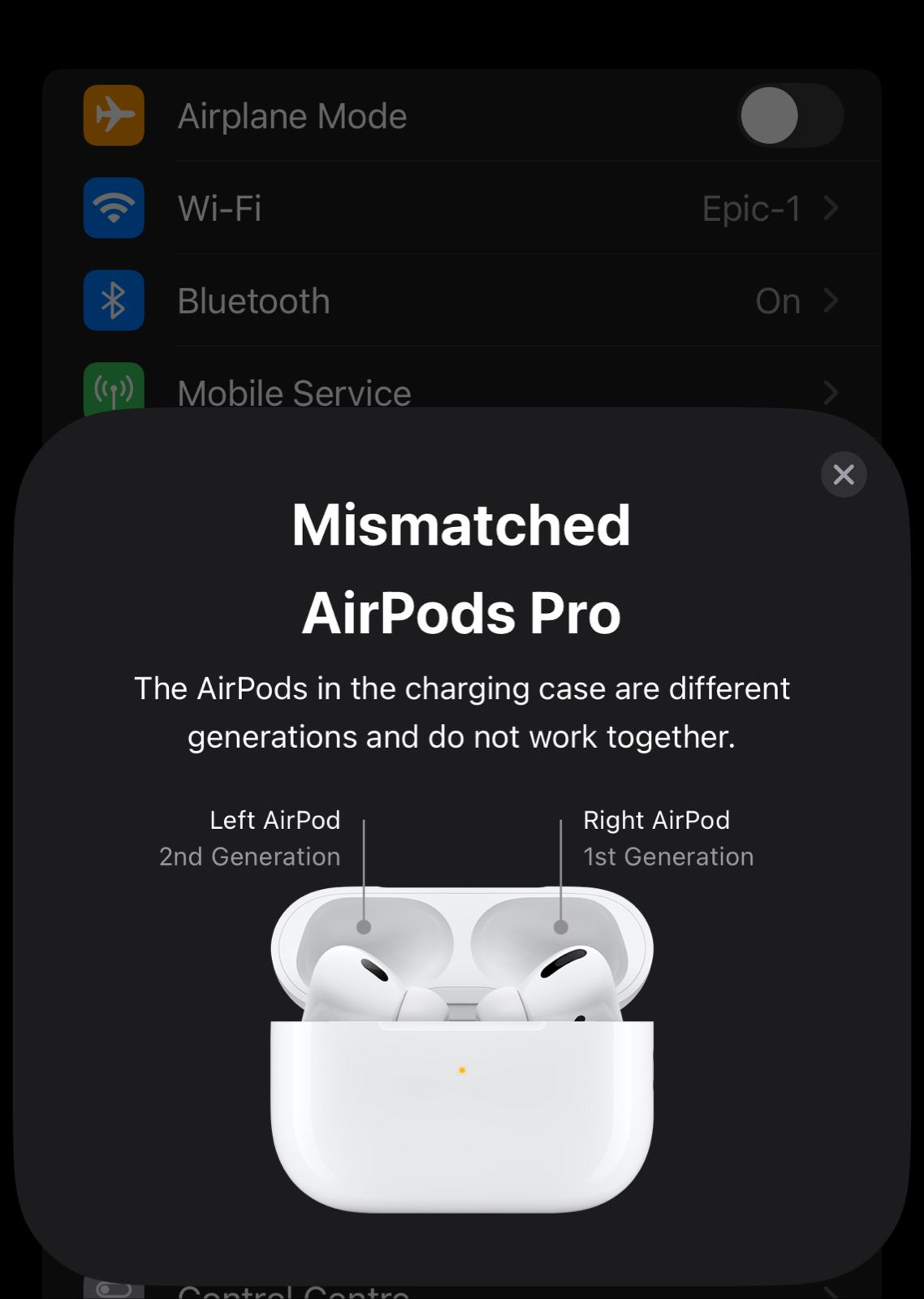The width and height of the screenshot is (924, 1299).
Task: Open Wi-Fi settings
Action: (x=463, y=209)
